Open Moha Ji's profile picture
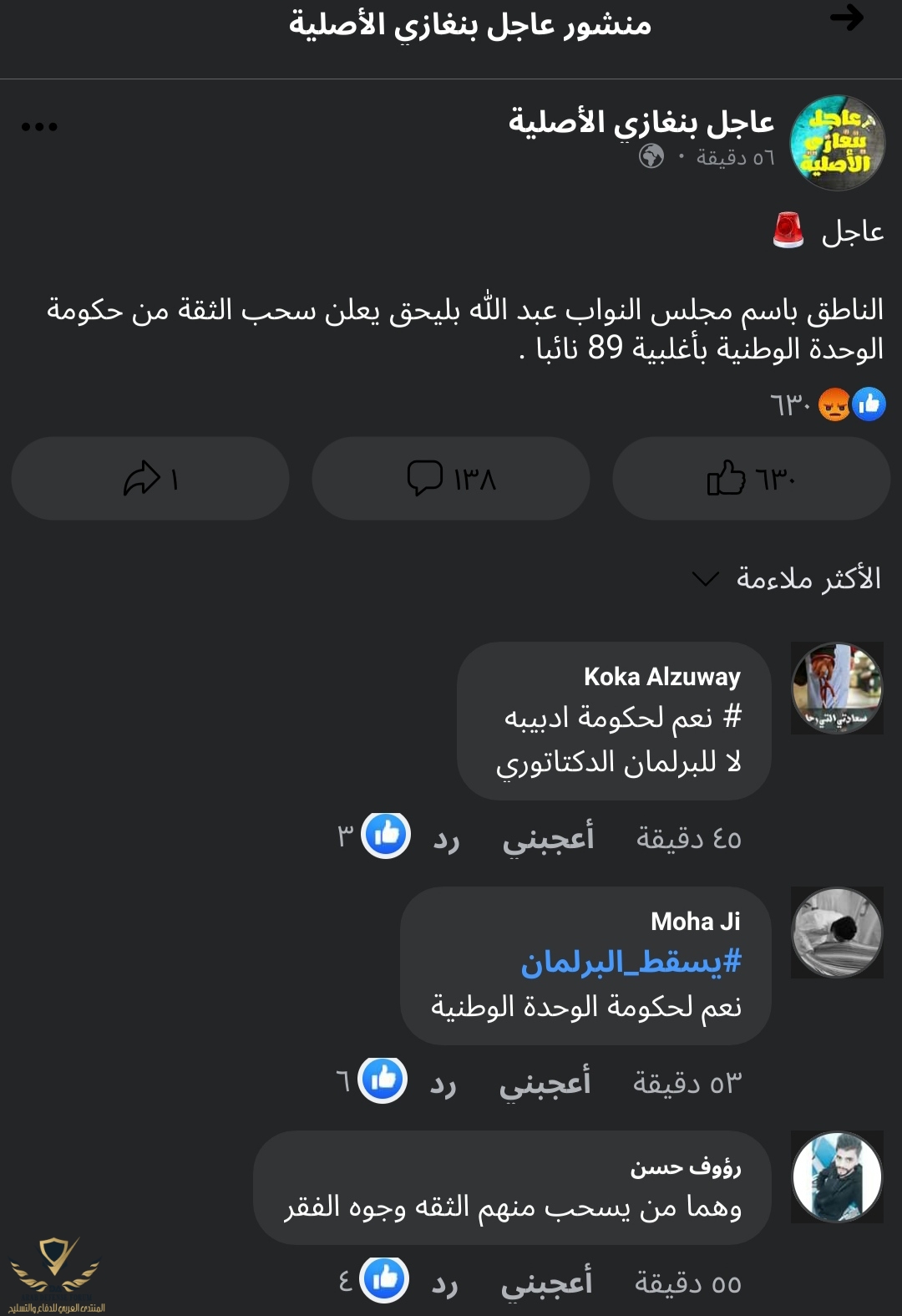This screenshot has width=902, height=1316. tap(837, 932)
